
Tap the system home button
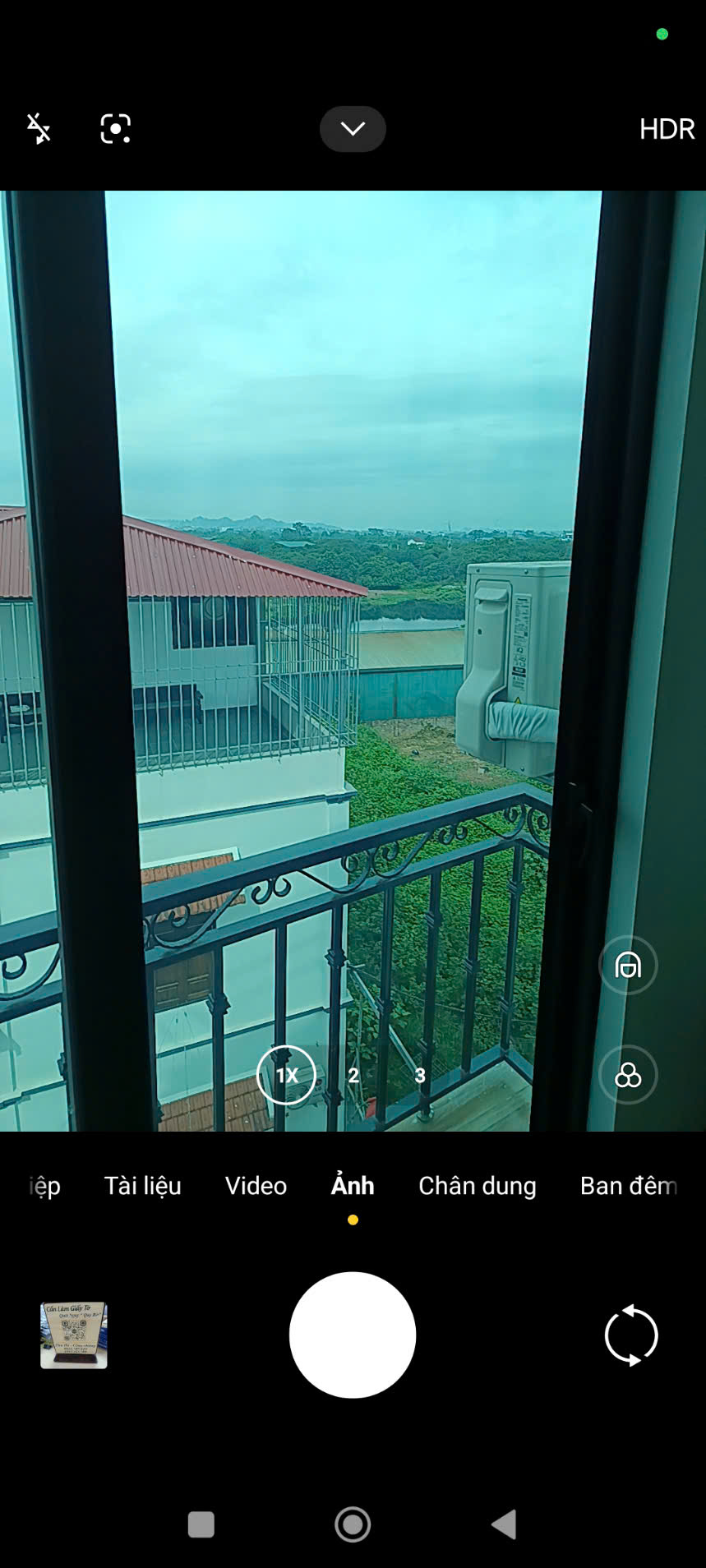[x=353, y=1524]
